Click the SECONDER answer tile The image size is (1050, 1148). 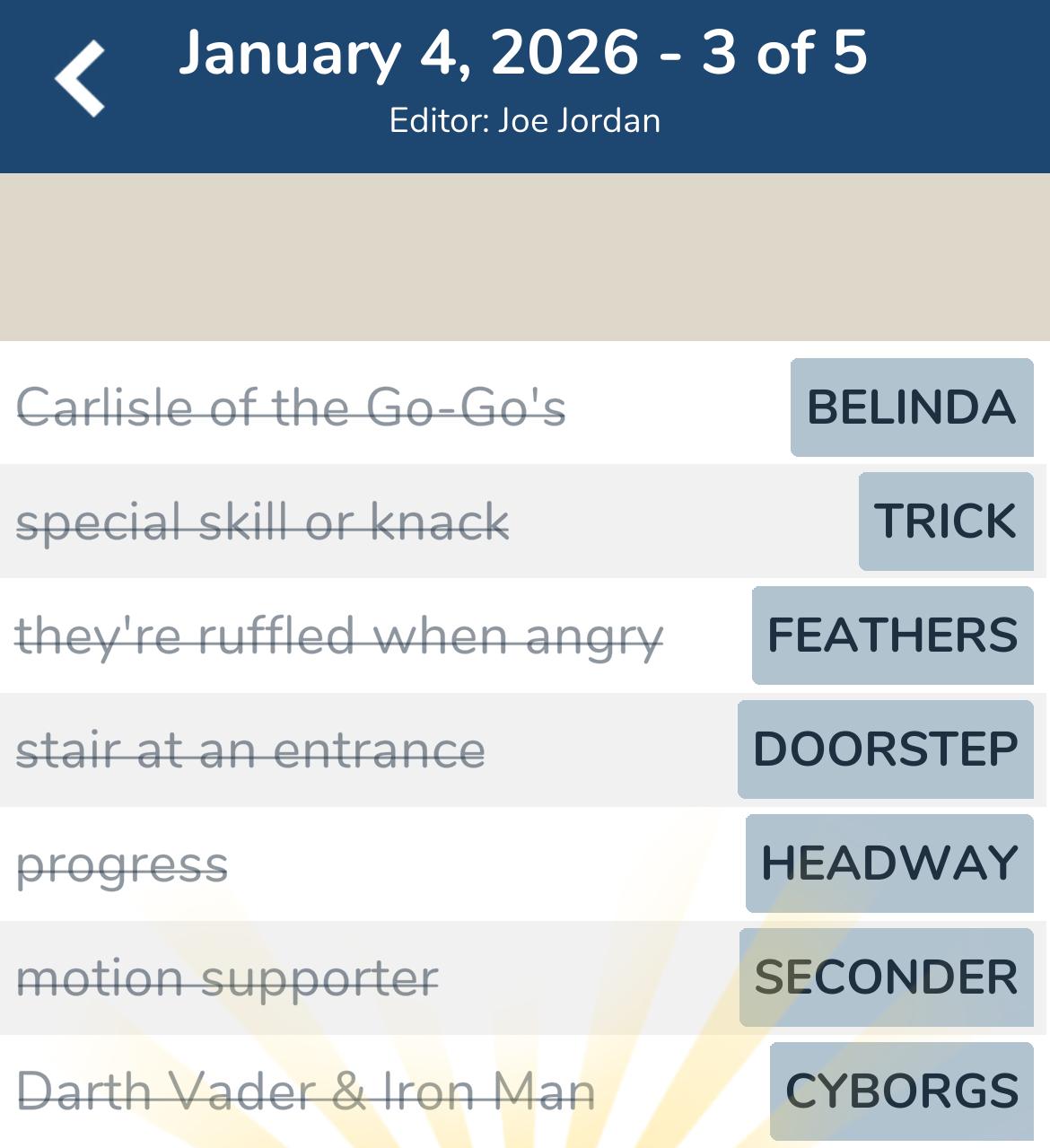pyautogui.click(x=886, y=977)
